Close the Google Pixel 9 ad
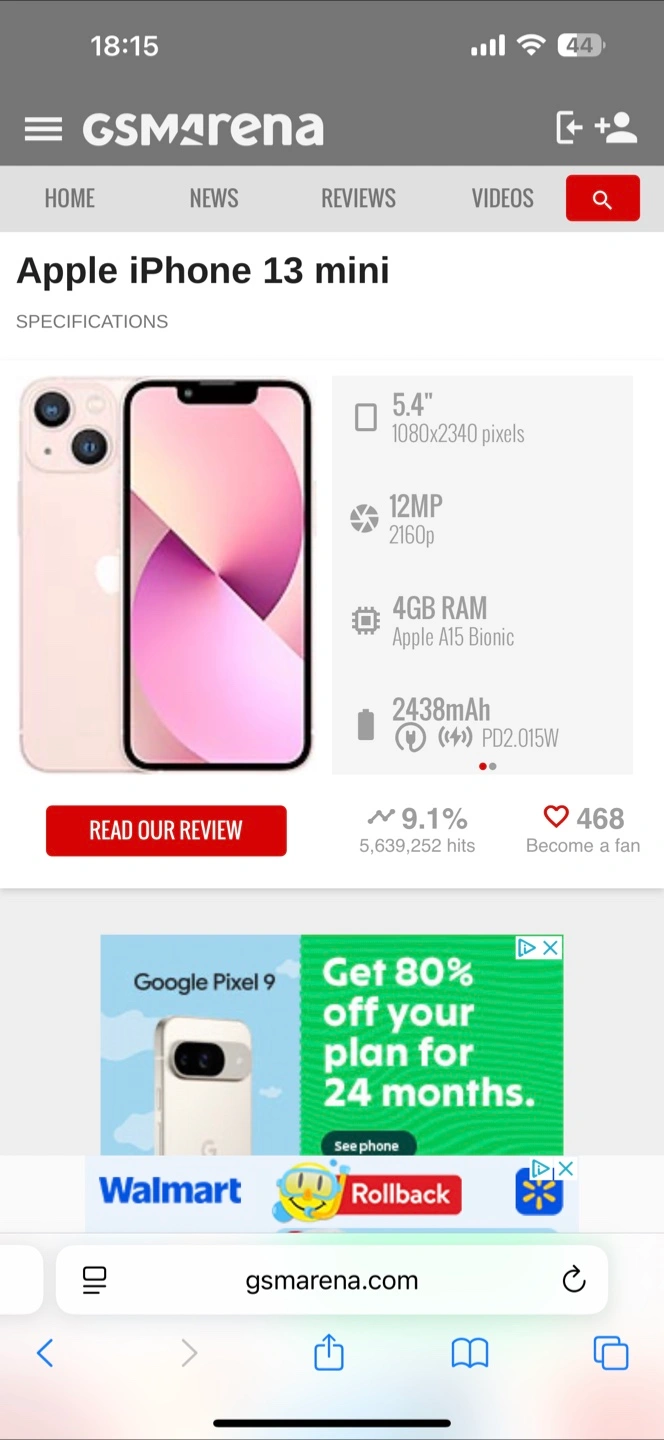Viewport: 664px width, 1440px height. coord(550,948)
